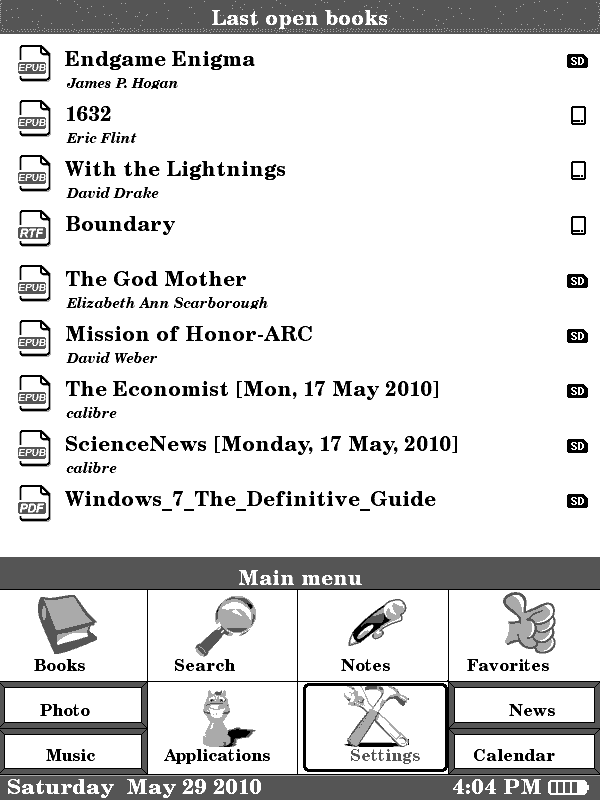Launch the Applications menu
This screenshot has height=800, width=600.
(x=222, y=728)
